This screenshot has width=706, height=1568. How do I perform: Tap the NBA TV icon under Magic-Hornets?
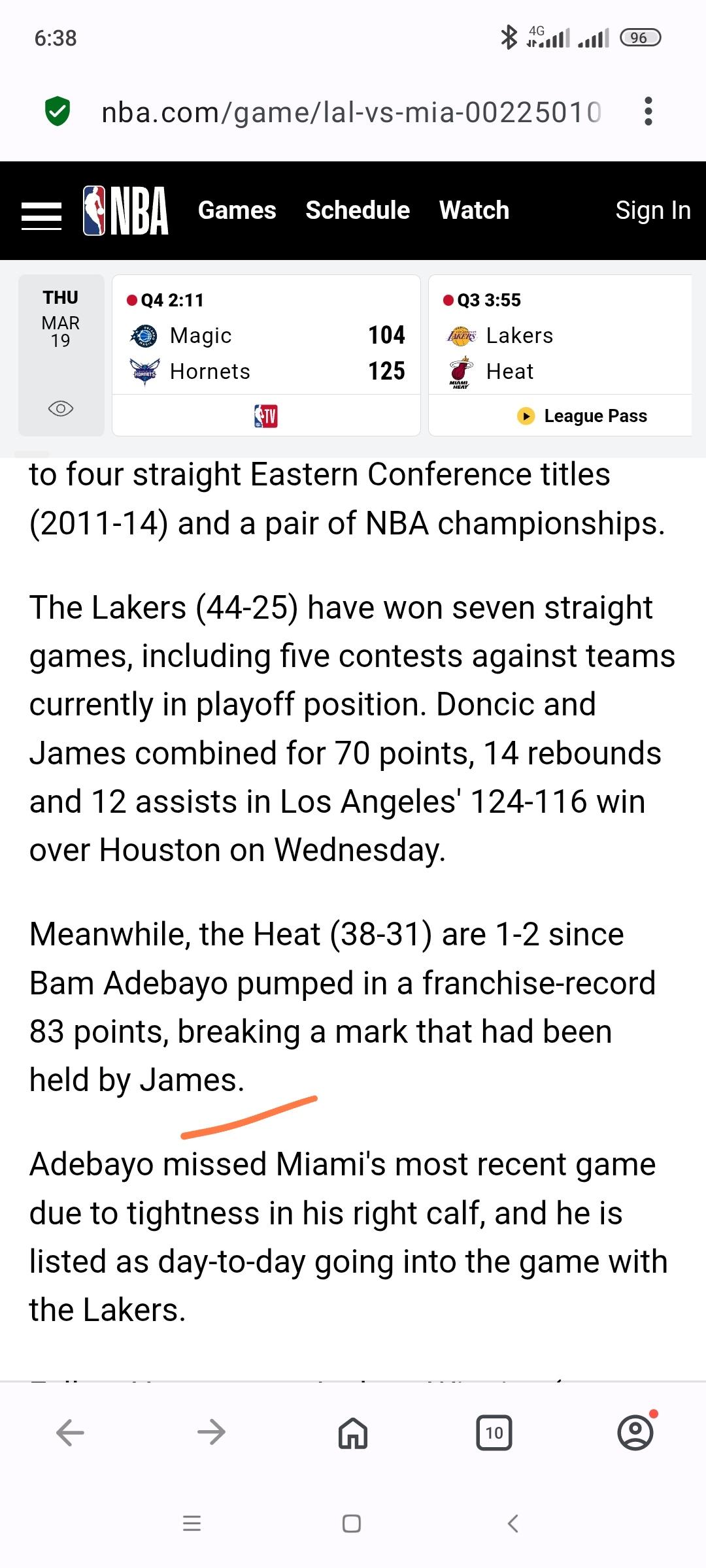point(266,416)
